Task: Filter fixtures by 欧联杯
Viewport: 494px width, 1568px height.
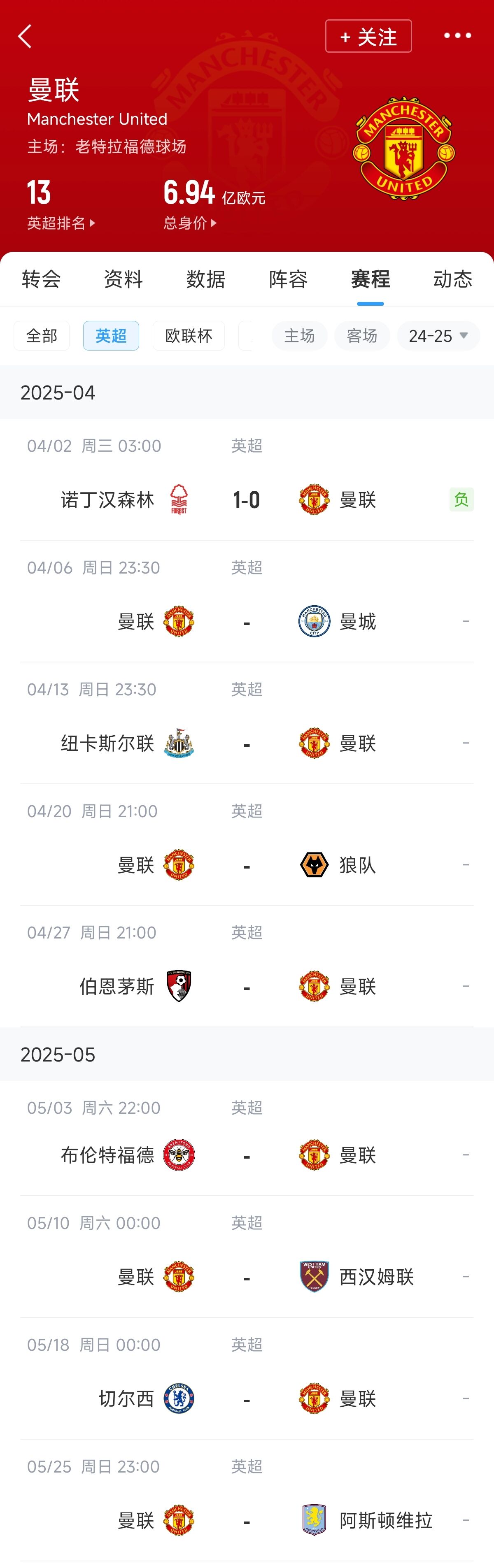Action: (189, 335)
